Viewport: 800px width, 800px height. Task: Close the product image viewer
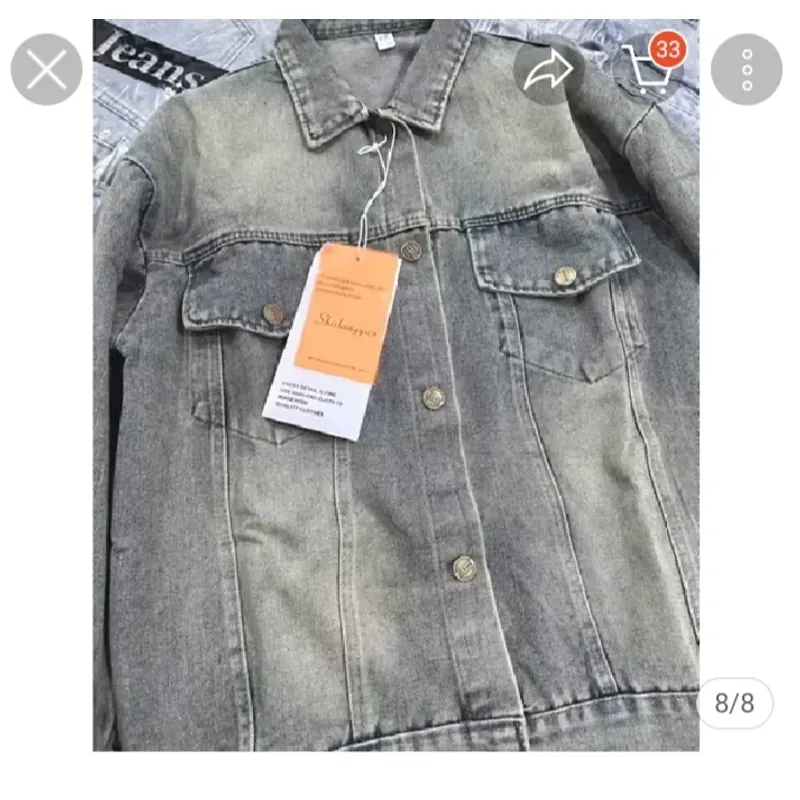point(46,69)
